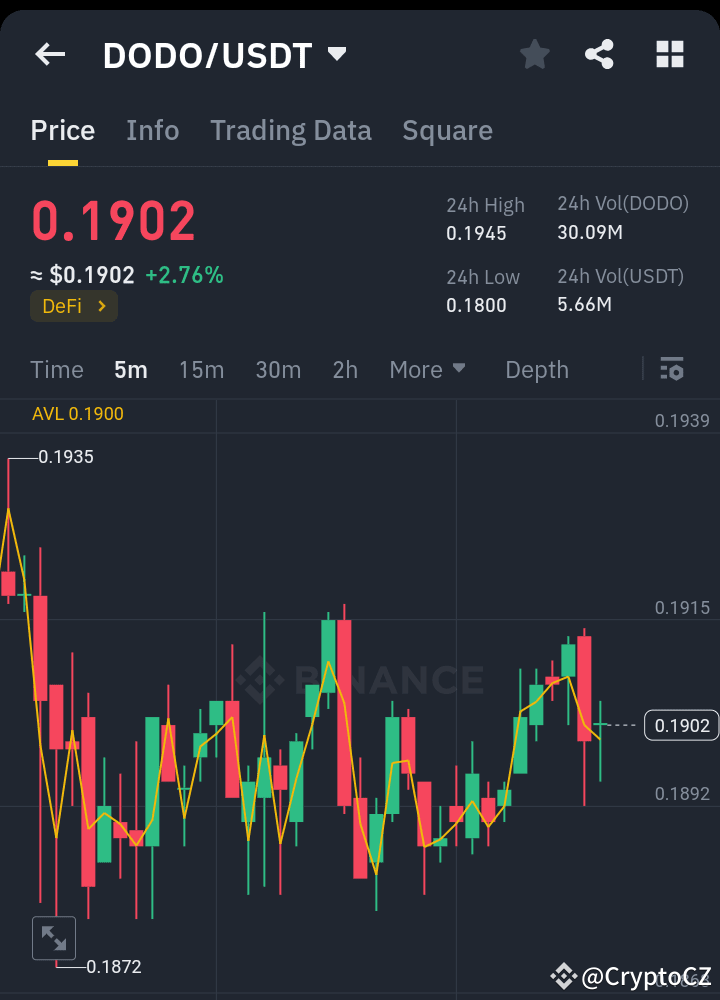Image resolution: width=720 pixels, height=1000 pixels.
Task: Open the Square tab
Action: click(x=447, y=130)
